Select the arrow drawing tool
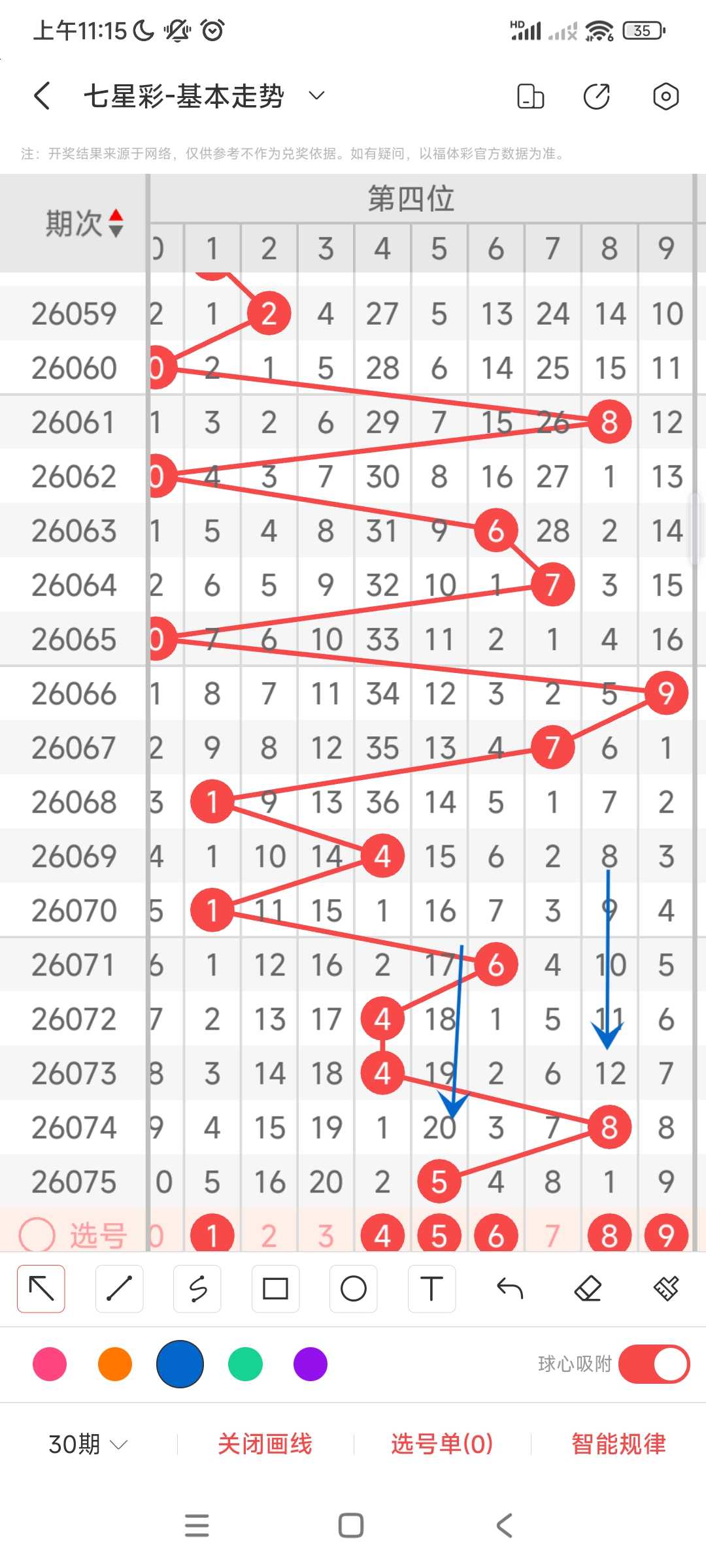706x1568 pixels. tap(41, 1288)
